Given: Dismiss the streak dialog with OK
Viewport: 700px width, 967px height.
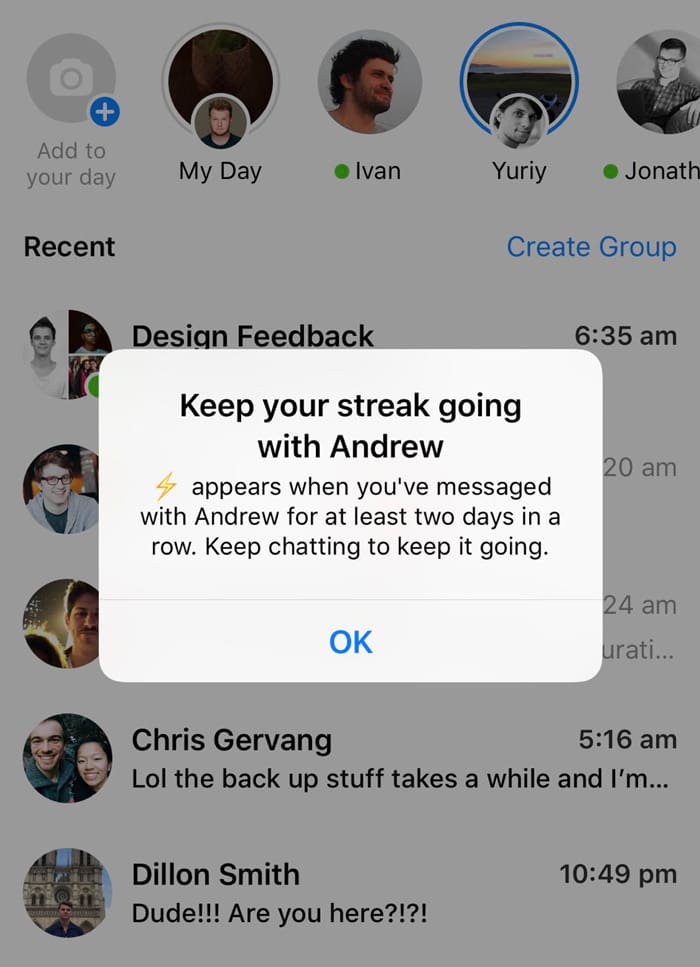Looking at the screenshot, I should click(350, 641).
